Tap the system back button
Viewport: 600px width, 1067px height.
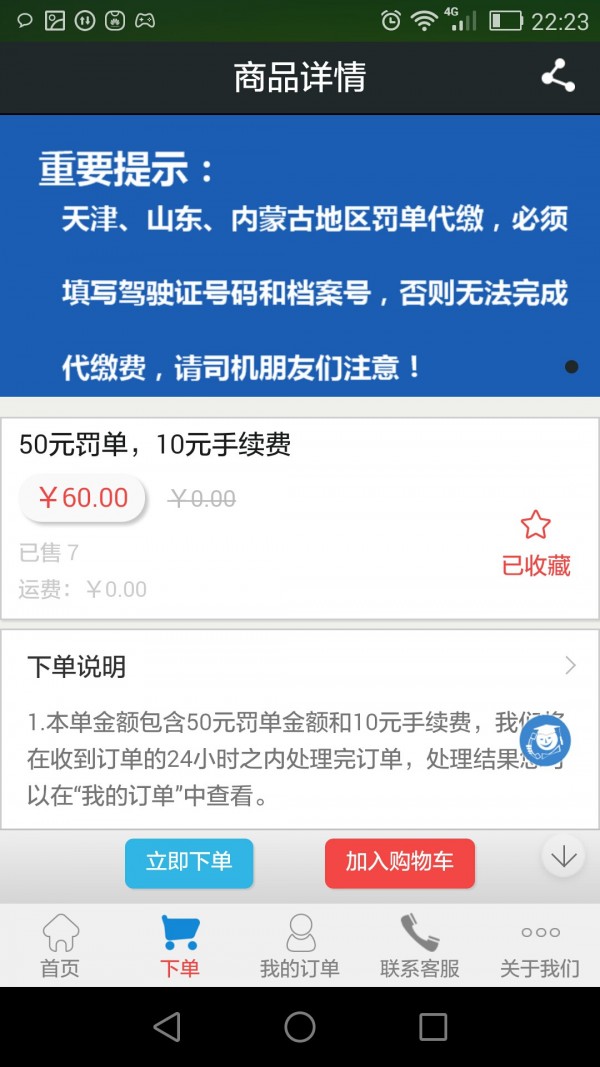pyautogui.click(x=167, y=1027)
